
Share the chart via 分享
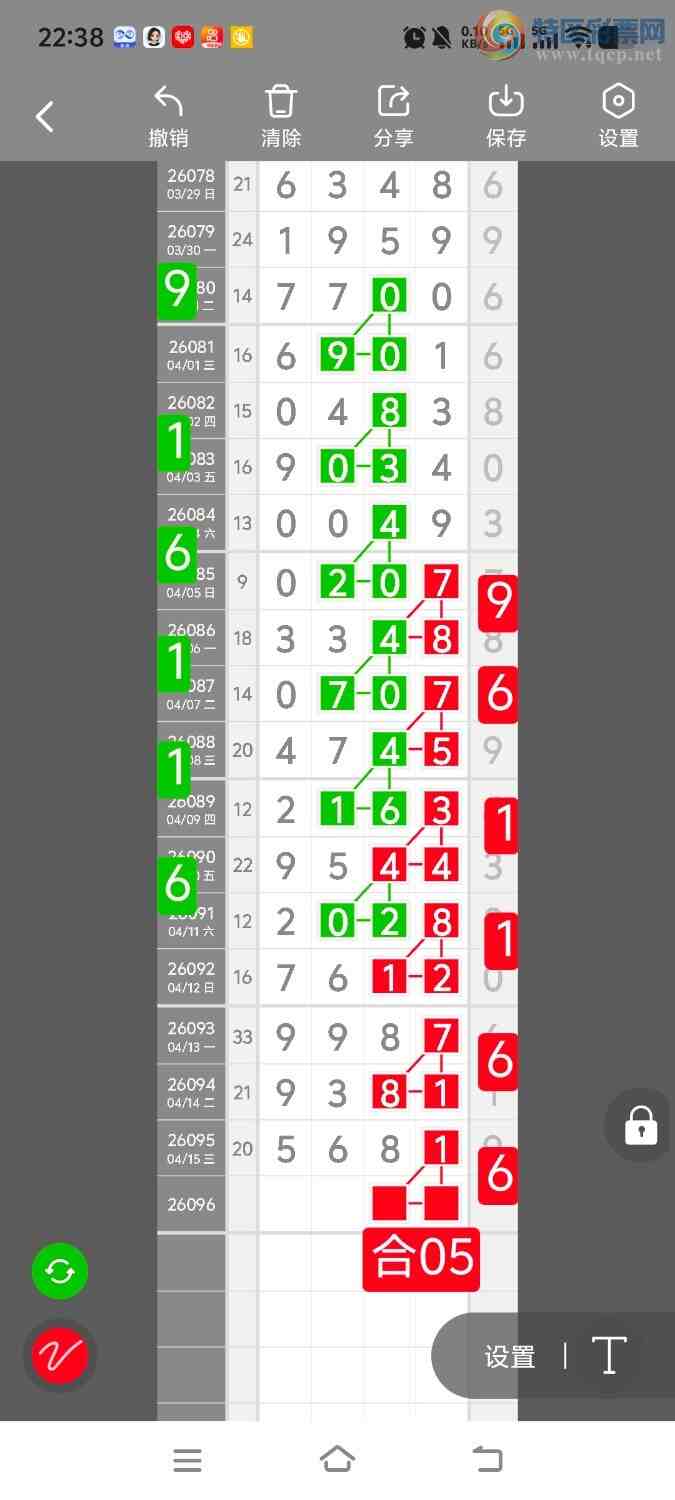click(x=393, y=117)
